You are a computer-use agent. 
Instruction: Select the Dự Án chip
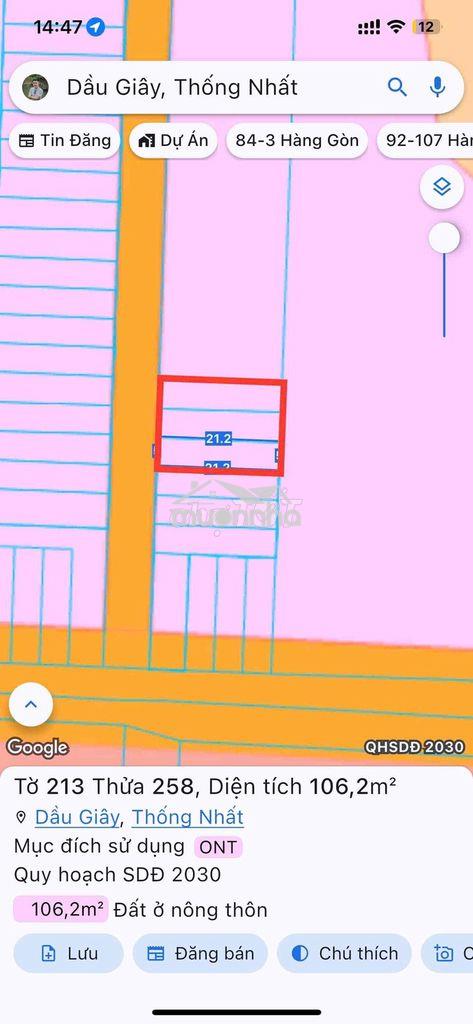(173, 140)
